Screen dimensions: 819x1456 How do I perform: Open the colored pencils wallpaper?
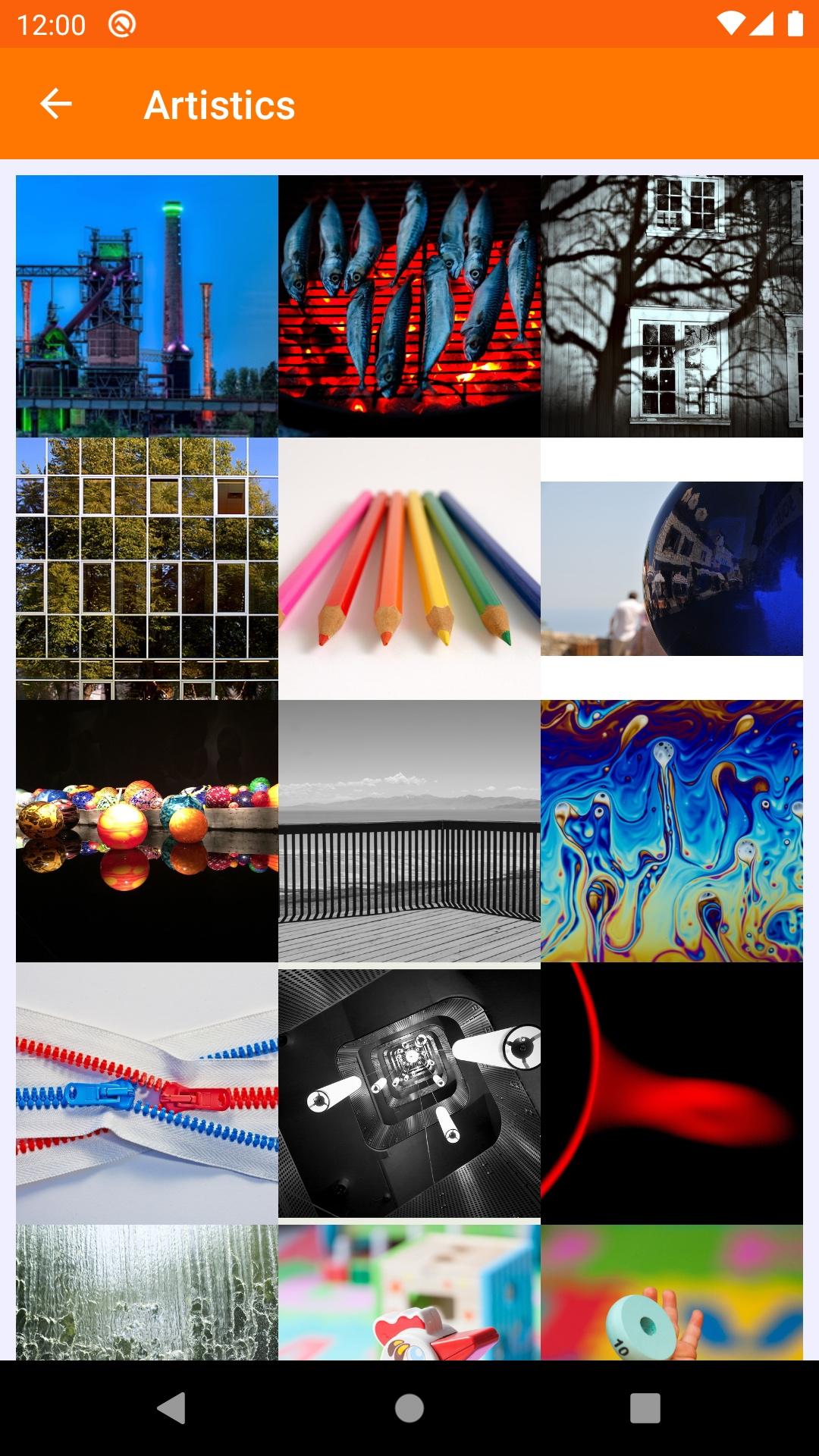click(x=409, y=568)
